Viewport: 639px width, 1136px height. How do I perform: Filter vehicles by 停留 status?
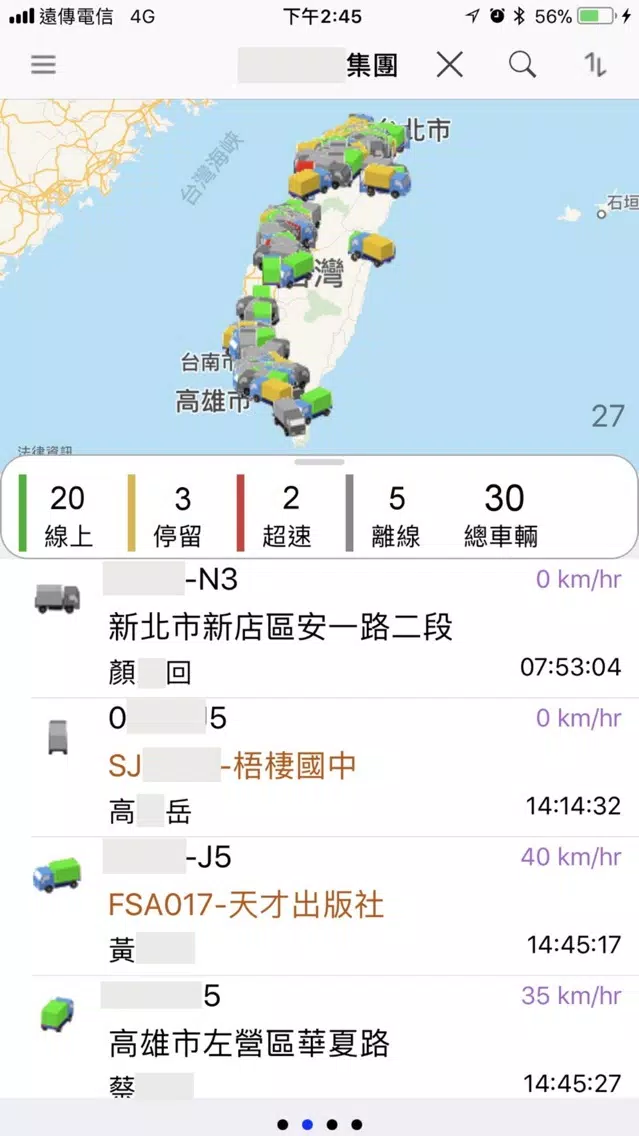(x=174, y=513)
